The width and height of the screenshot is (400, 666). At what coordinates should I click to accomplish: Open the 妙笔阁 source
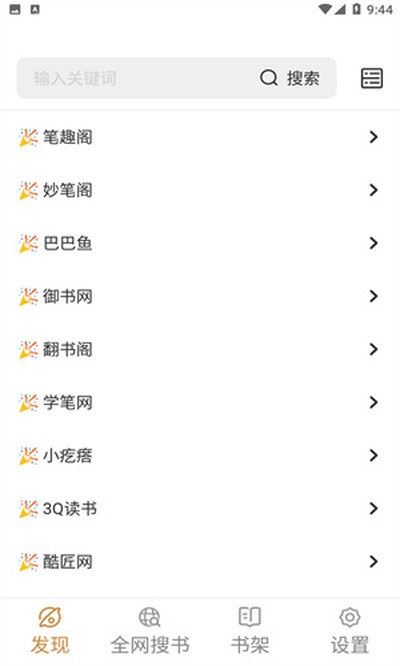200,190
